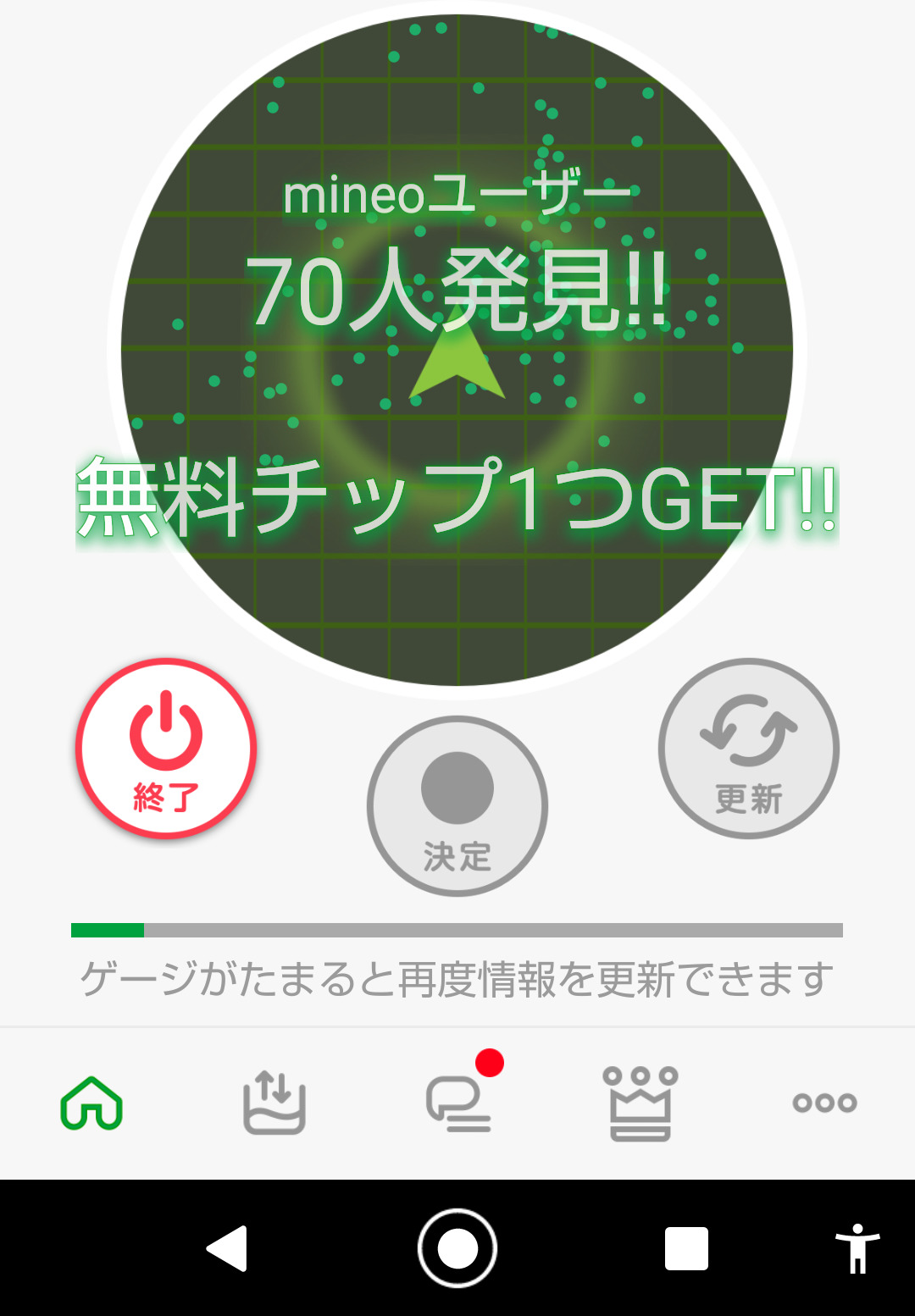
Task: Tap the red 終了 power button
Action: (x=166, y=749)
